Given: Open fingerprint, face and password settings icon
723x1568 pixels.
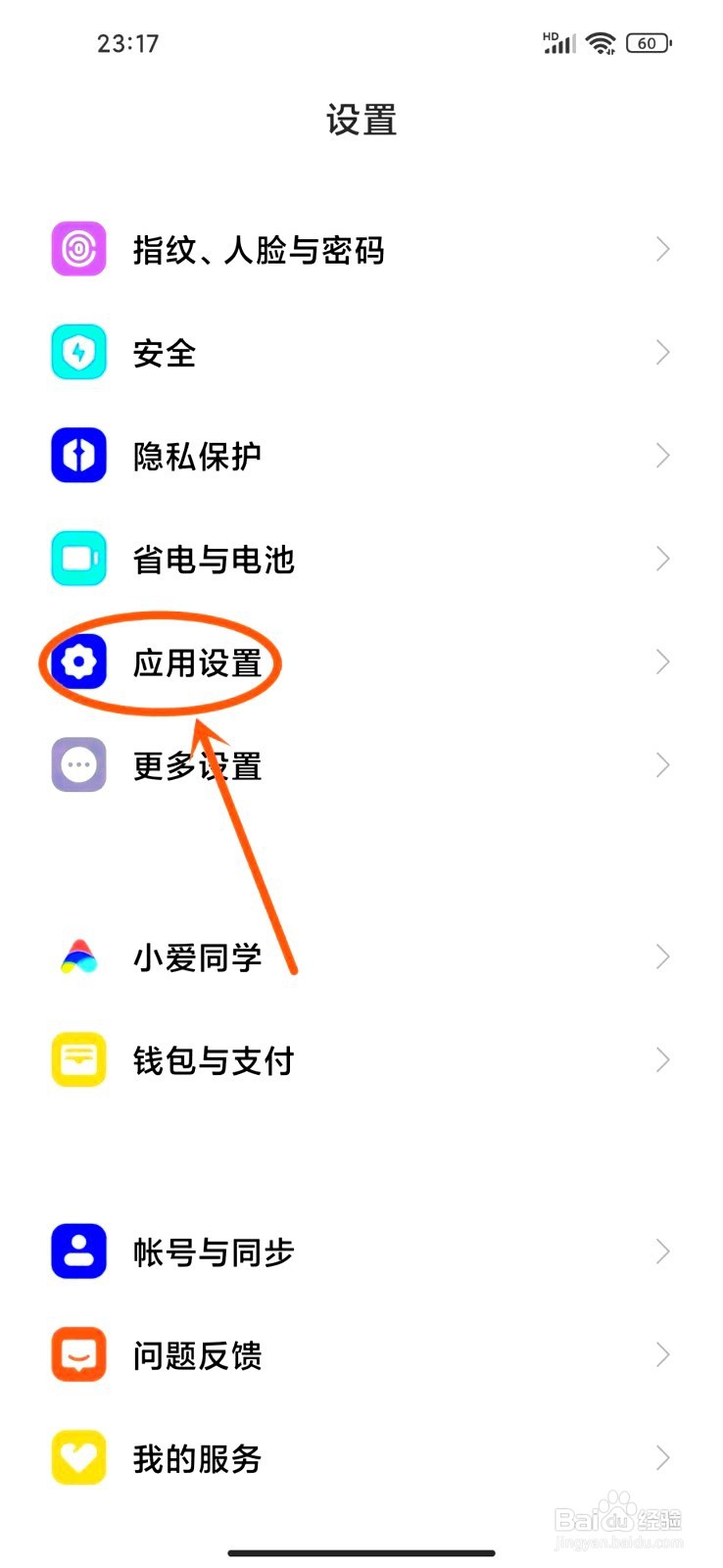Looking at the screenshot, I should [x=78, y=250].
